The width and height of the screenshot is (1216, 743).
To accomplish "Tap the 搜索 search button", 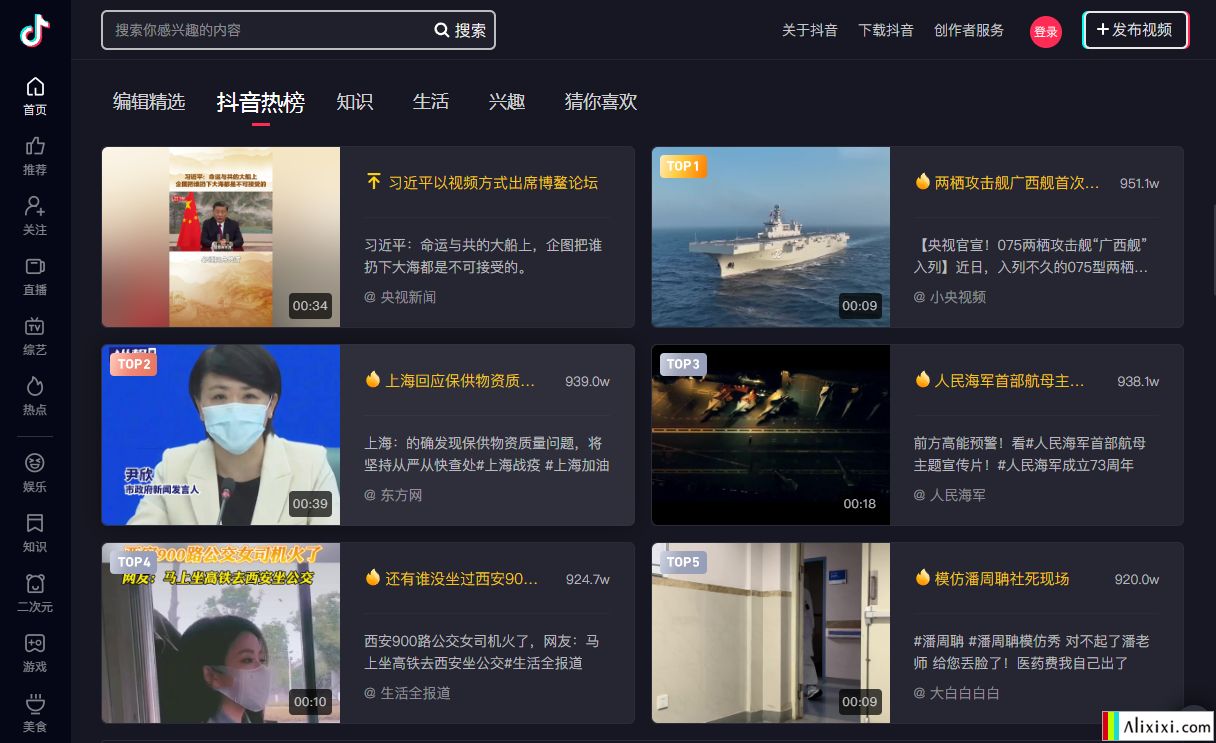I will coord(461,30).
